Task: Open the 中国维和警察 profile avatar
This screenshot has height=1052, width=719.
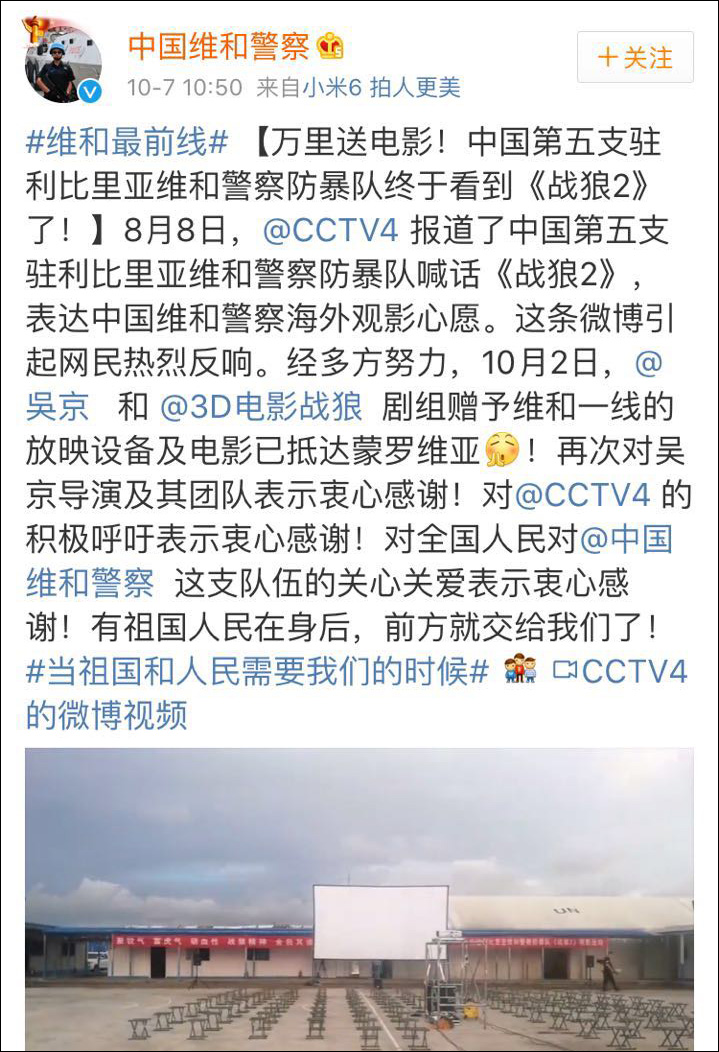Action: coord(62,61)
